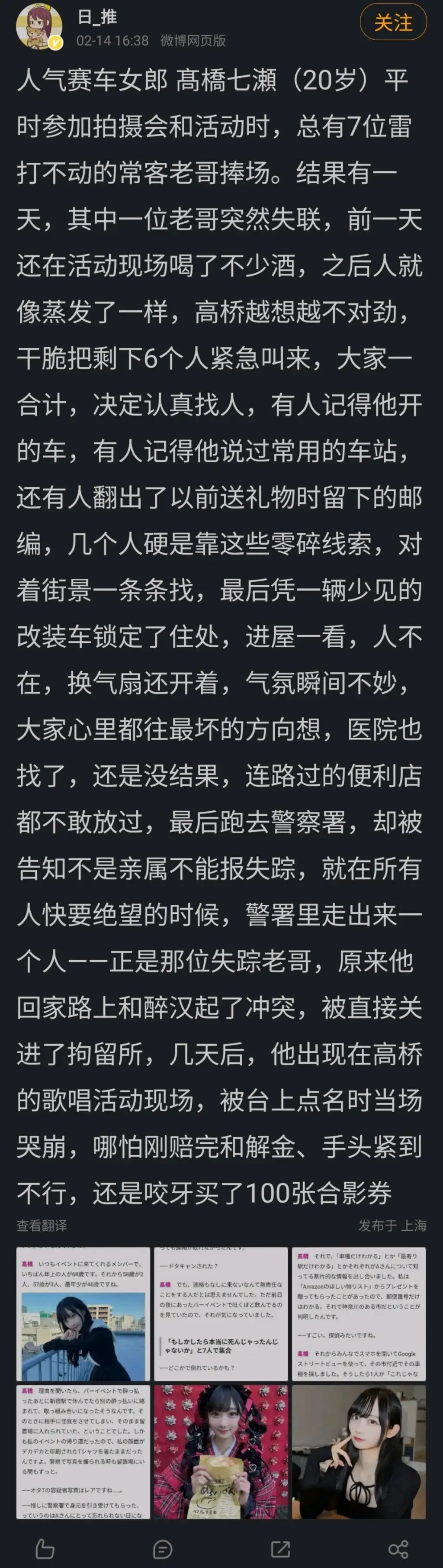Screen dimensions: 443x1568
Task: View the interview image with the 7人で集合 heading
Action: 221,1313
